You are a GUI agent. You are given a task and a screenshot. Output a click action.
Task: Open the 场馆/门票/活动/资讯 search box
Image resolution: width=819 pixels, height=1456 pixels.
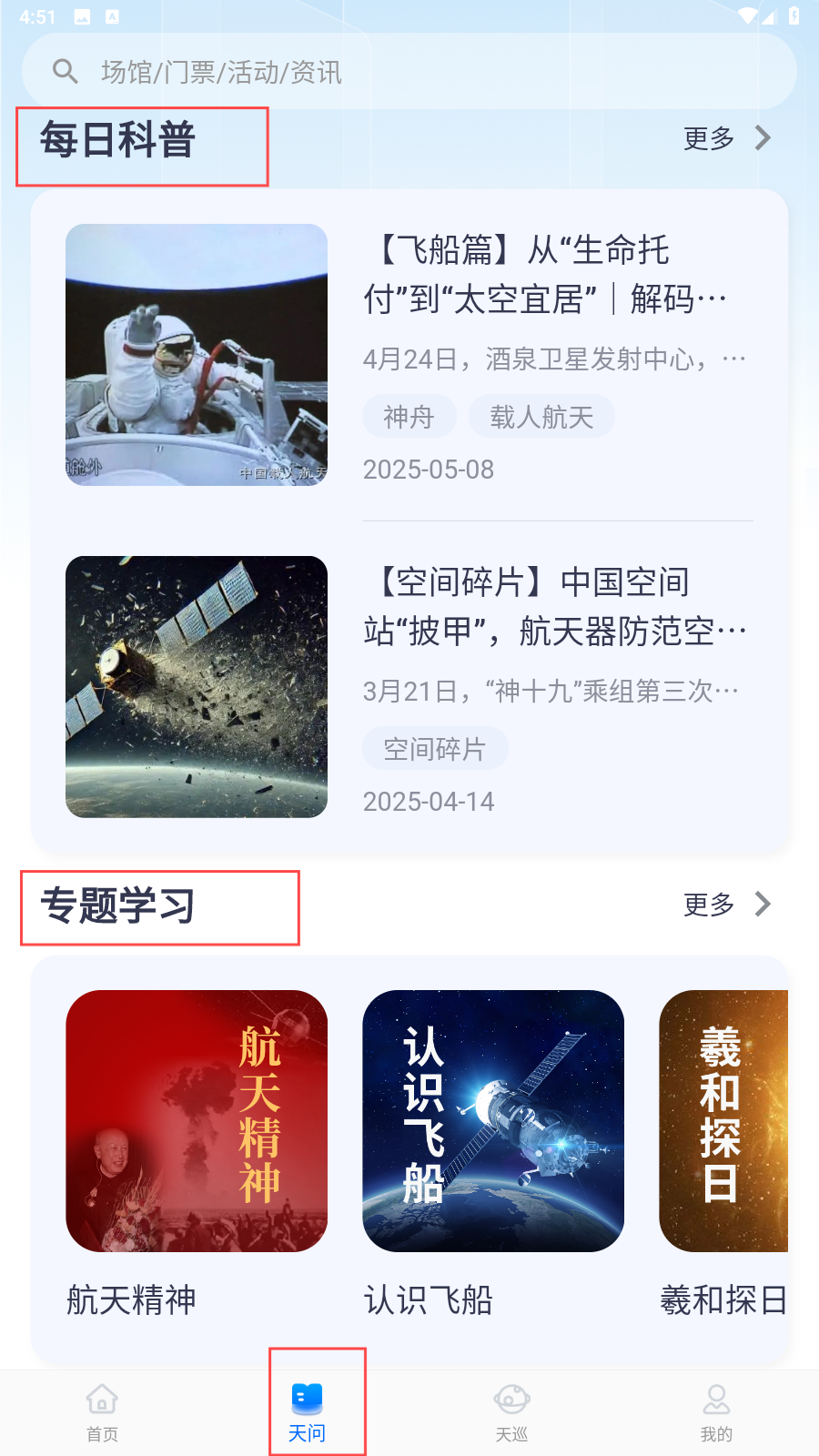pos(409,72)
